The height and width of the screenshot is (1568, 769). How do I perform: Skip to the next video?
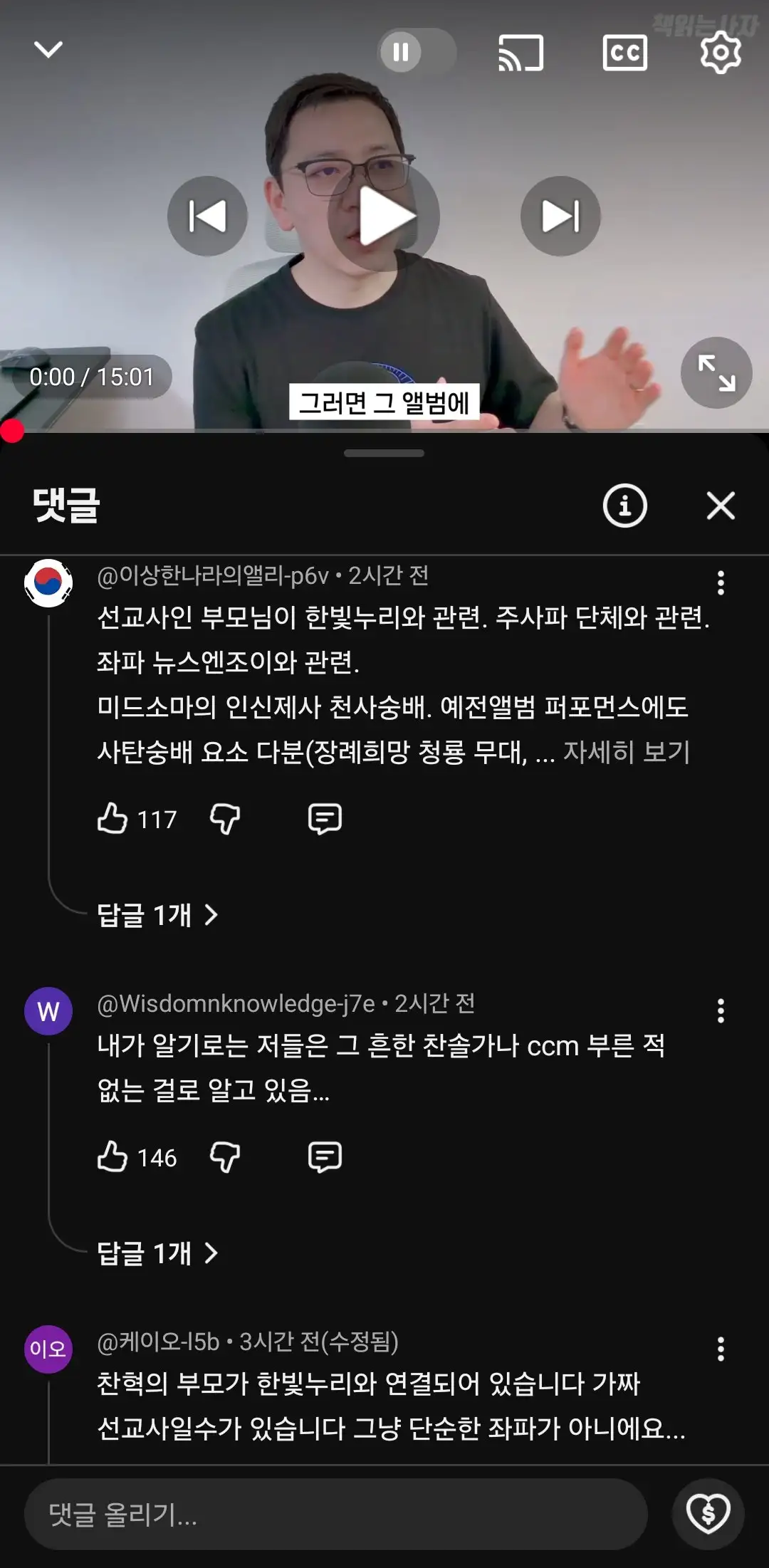click(x=560, y=216)
